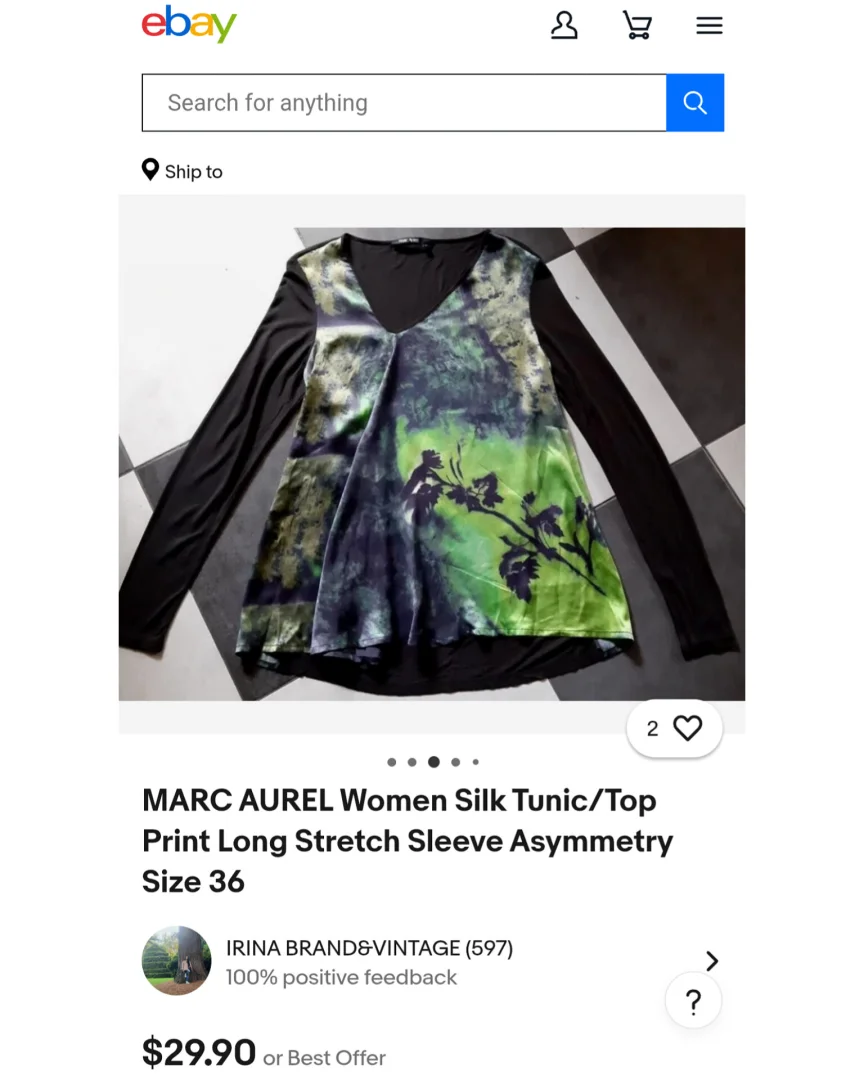
Task: Click the chevron next to the seller name
Action: [712, 960]
